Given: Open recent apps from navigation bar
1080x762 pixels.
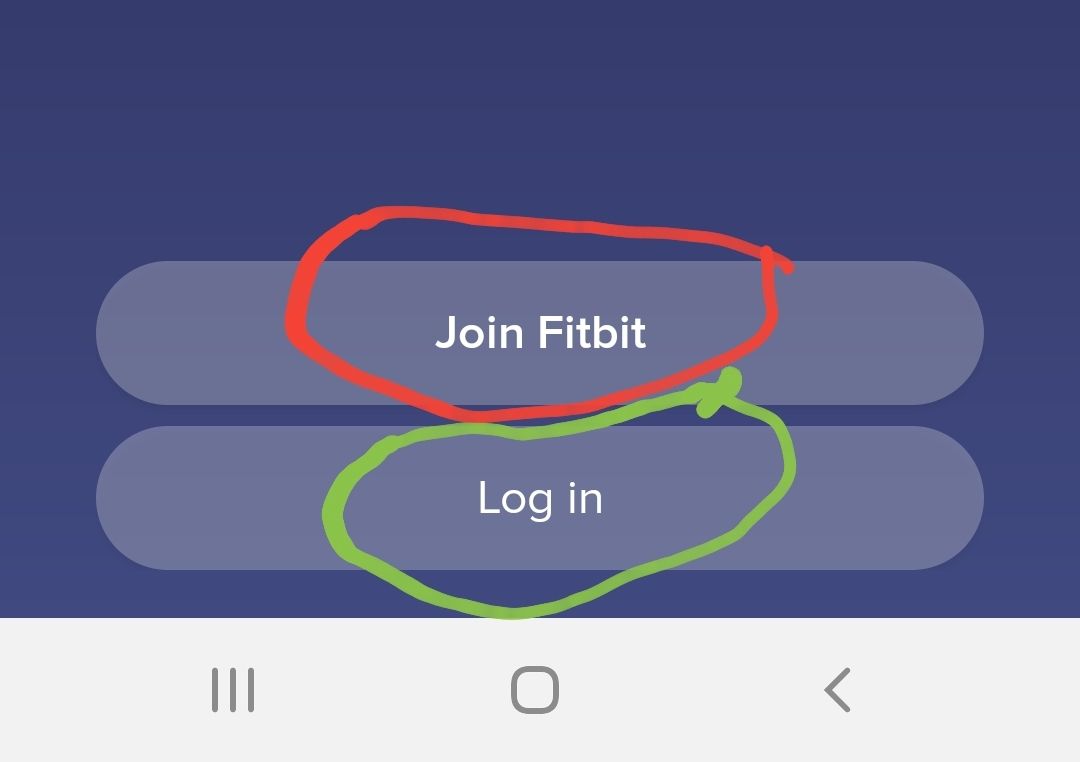Looking at the screenshot, I should (x=233, y=690).
